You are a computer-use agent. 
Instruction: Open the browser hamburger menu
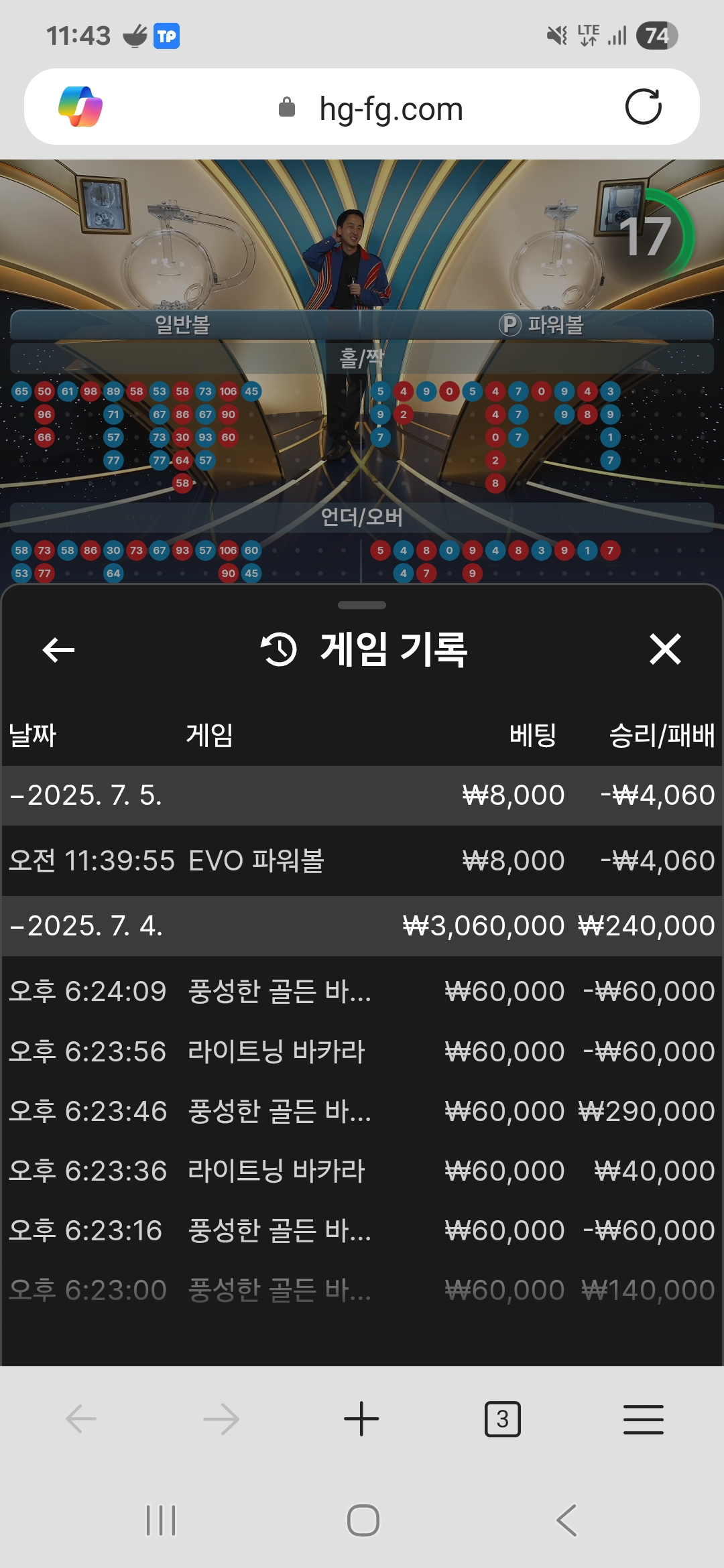coord(643,1419)
